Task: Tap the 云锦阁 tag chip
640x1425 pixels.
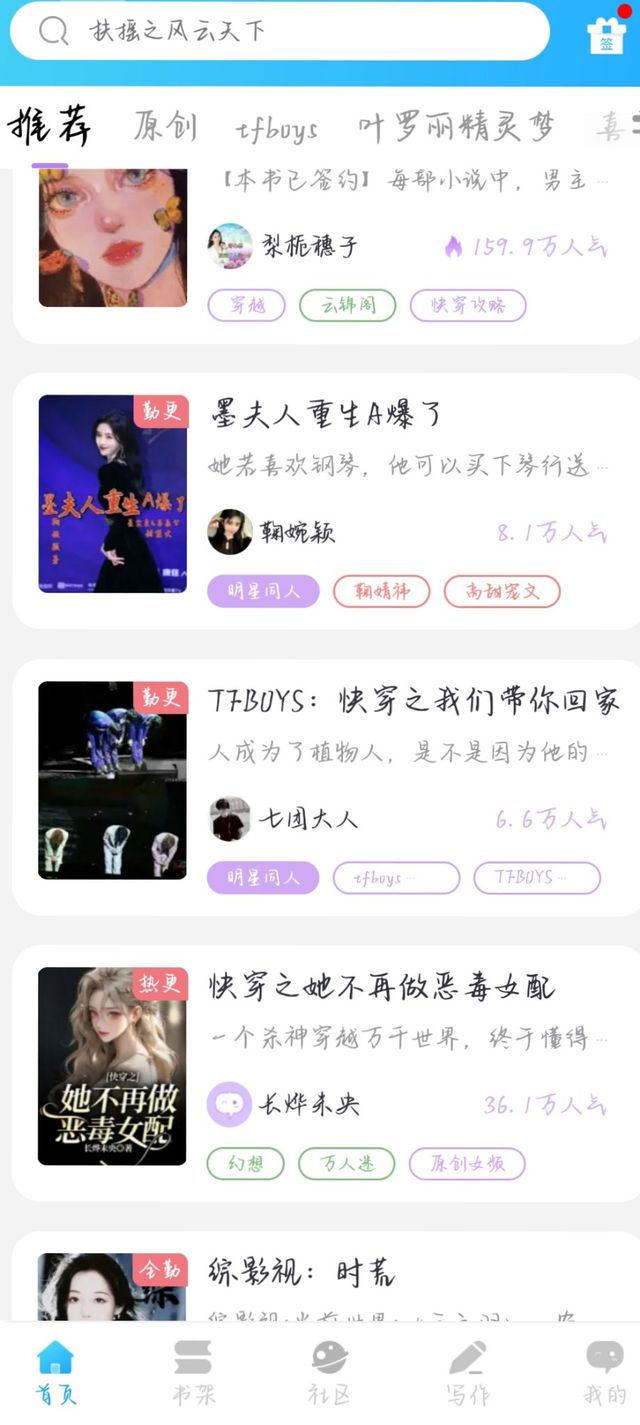Action: point(348,306)
